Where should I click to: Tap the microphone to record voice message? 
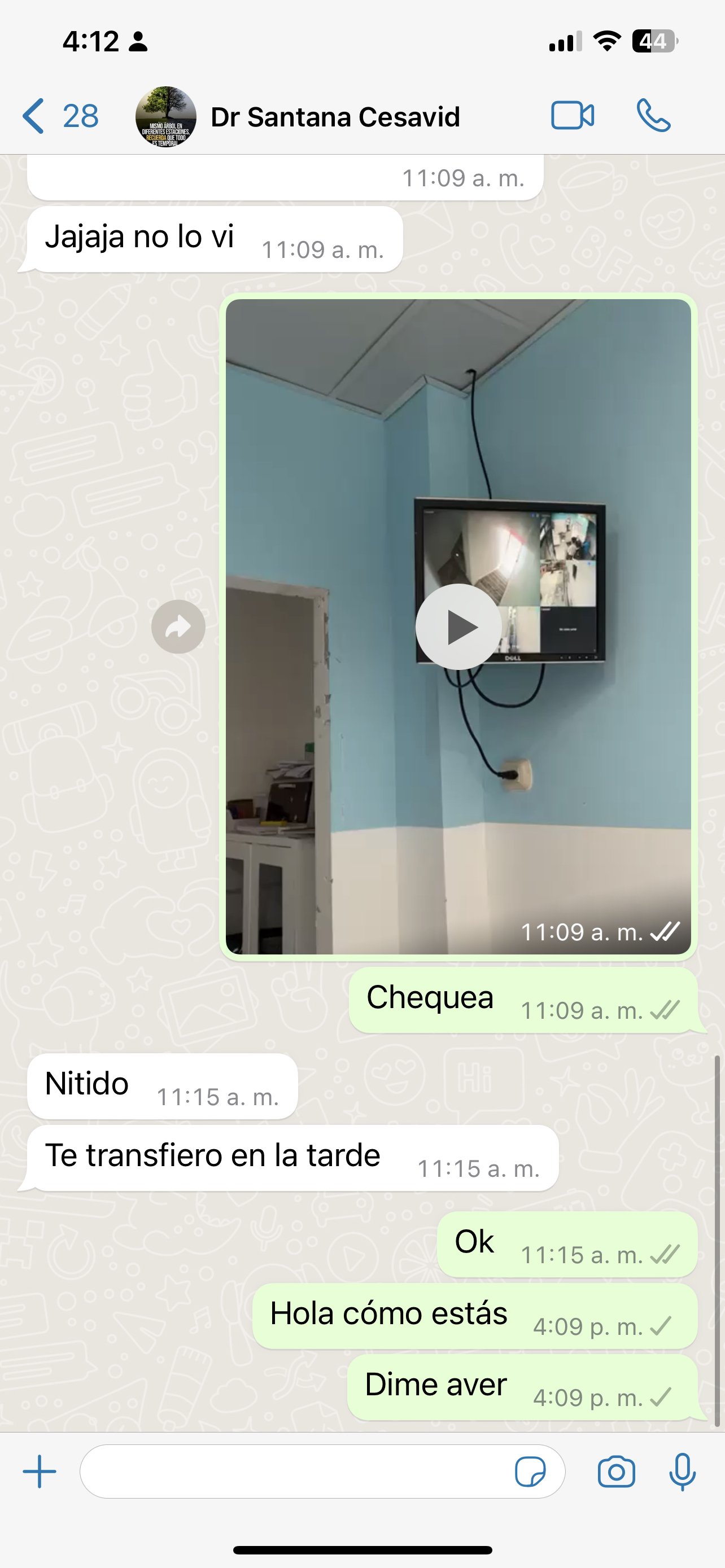click(683, 1471)
